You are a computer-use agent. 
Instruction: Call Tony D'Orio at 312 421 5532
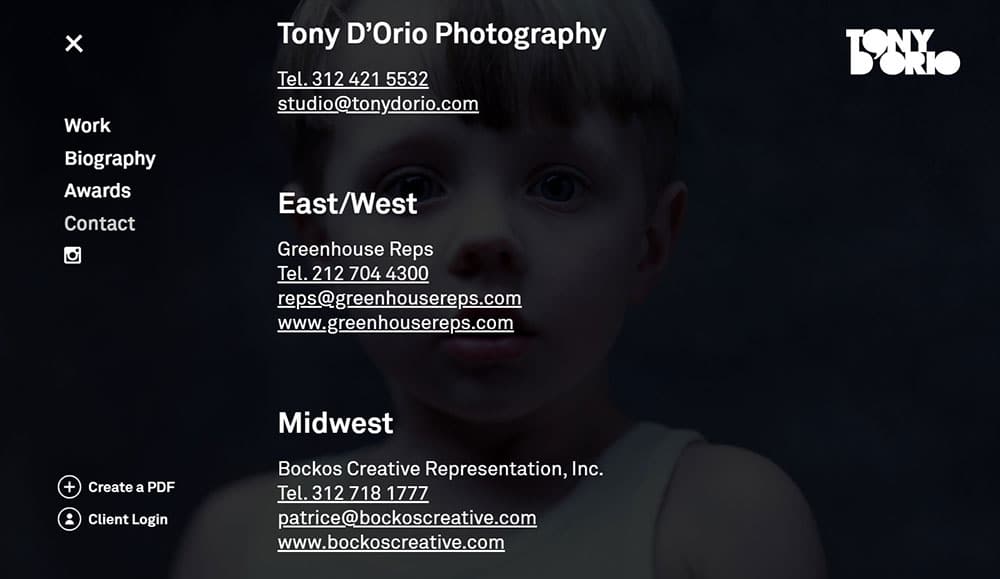[x=352, y=79]
